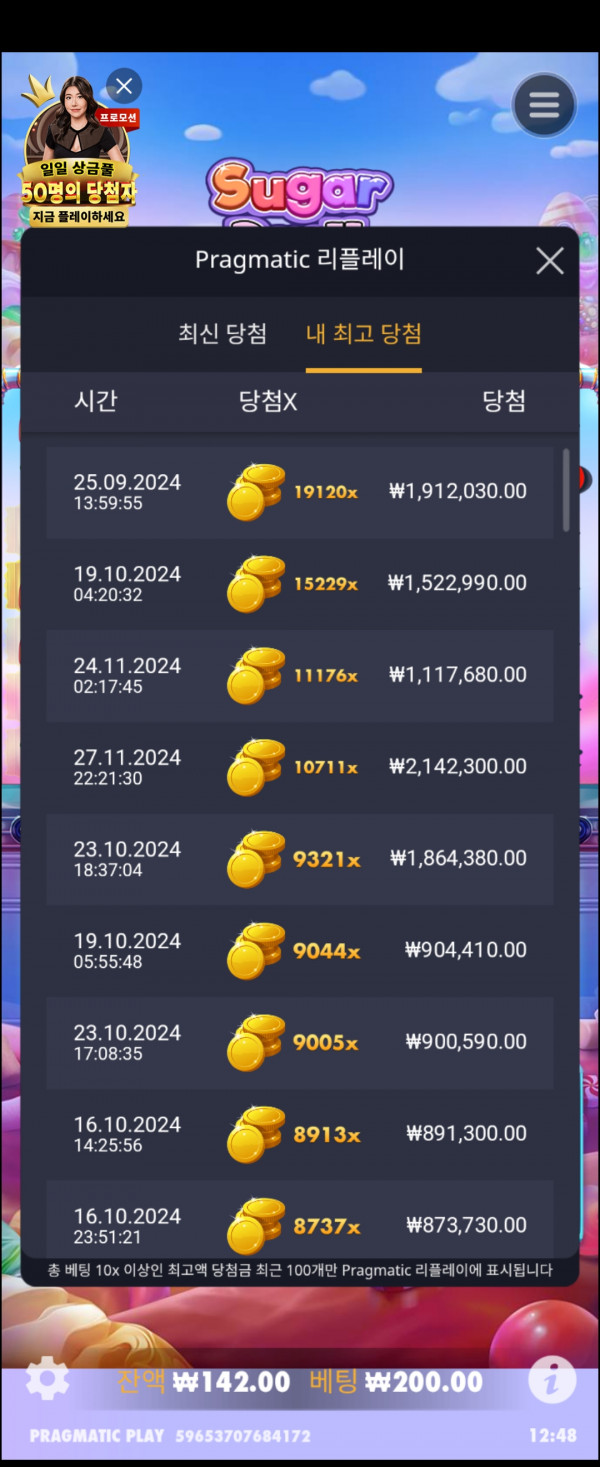Open the game info icon
Viewport: 600px width, 1467px height.
(x=551, y=1381)
